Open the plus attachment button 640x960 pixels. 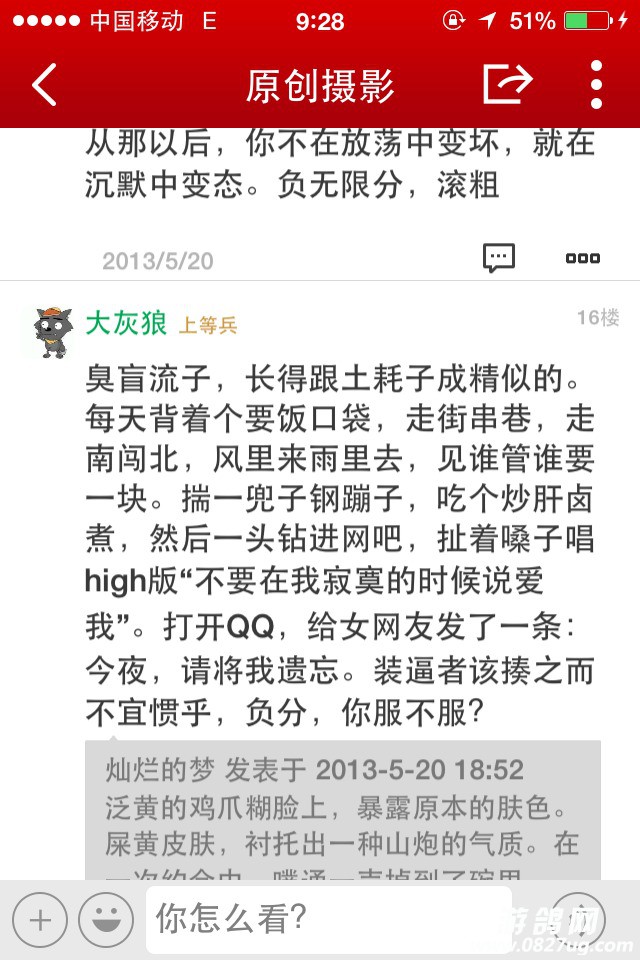40,918
